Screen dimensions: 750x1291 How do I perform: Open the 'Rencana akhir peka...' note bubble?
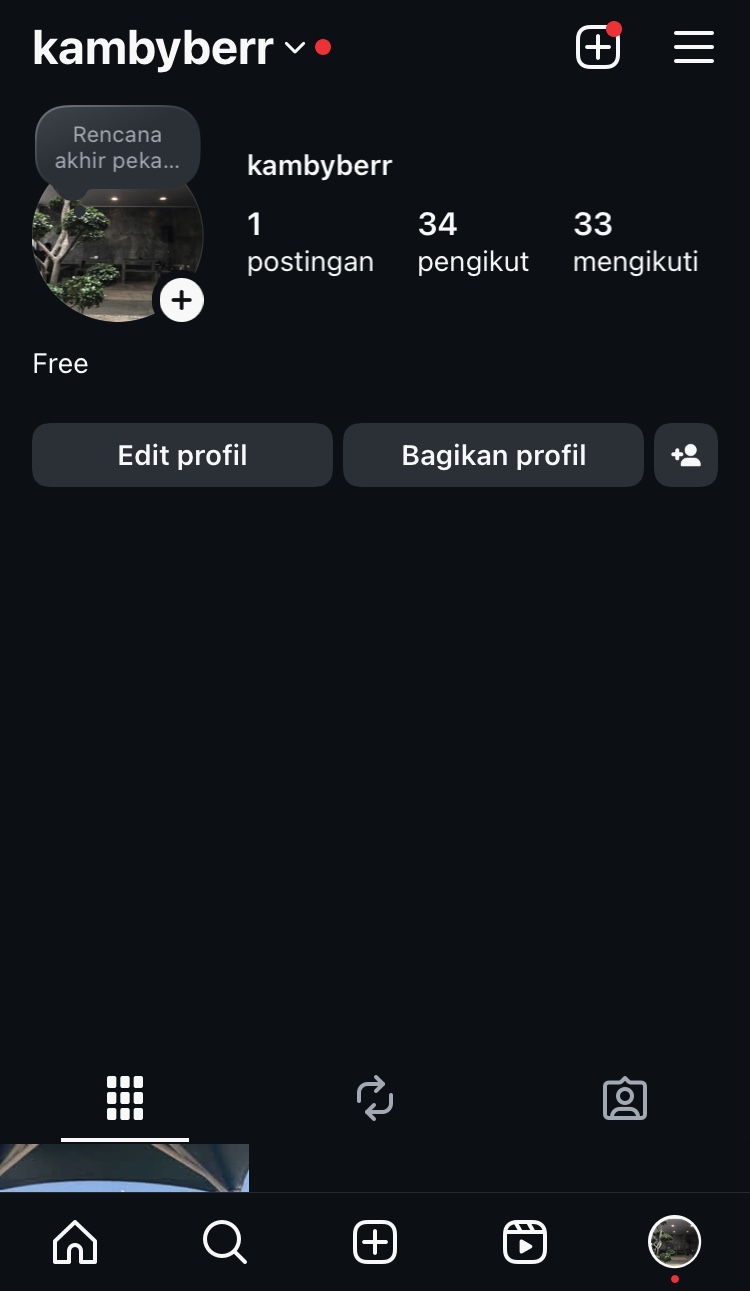coord(118,148)
